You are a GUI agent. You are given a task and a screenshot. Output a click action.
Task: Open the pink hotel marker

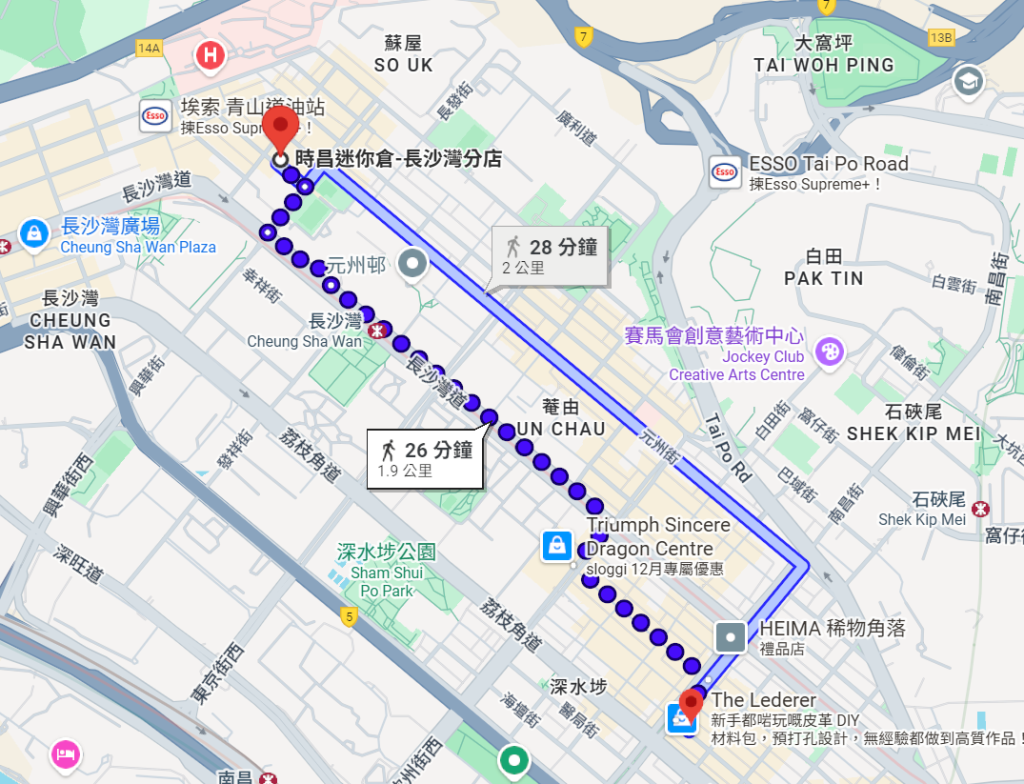coord(65,752)
